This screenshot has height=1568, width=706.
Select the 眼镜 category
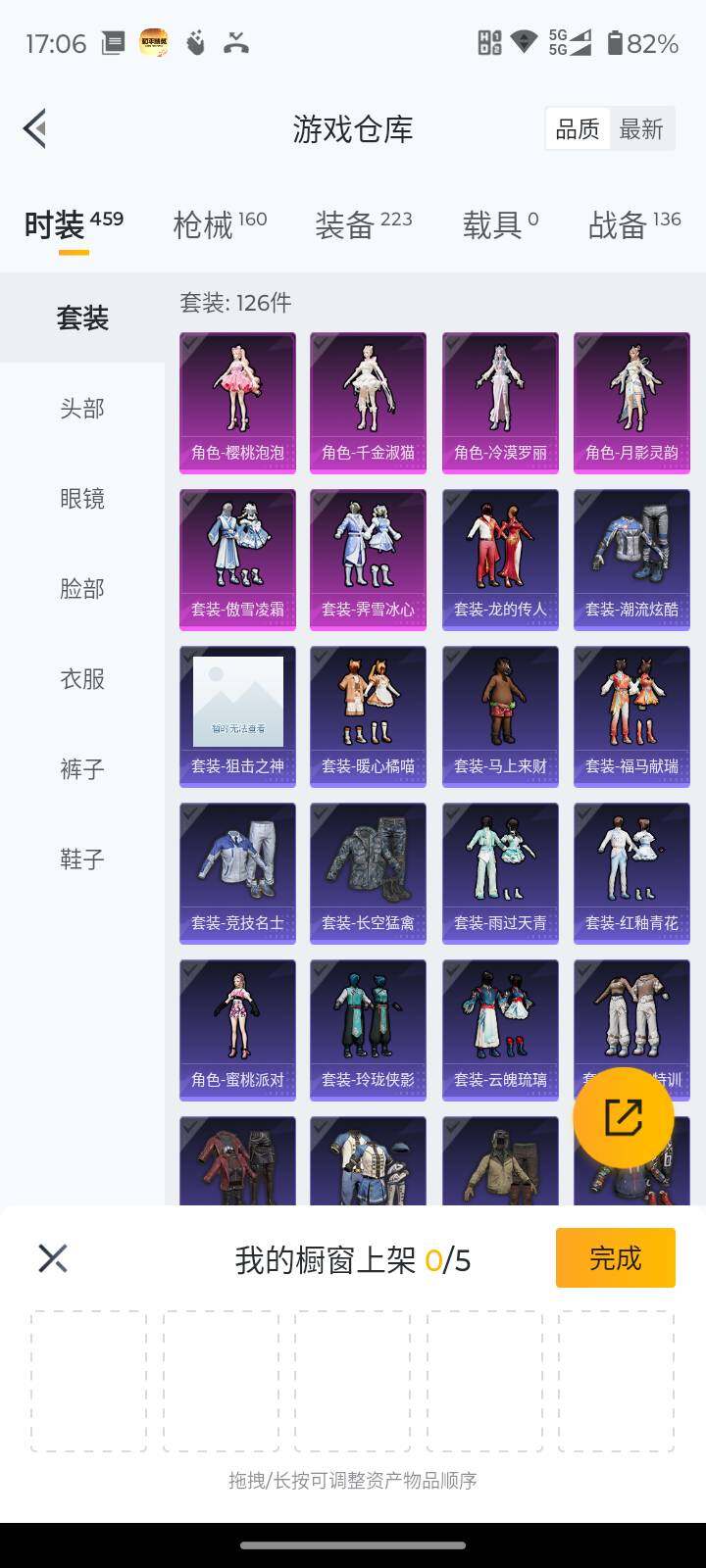click(82, 498)
